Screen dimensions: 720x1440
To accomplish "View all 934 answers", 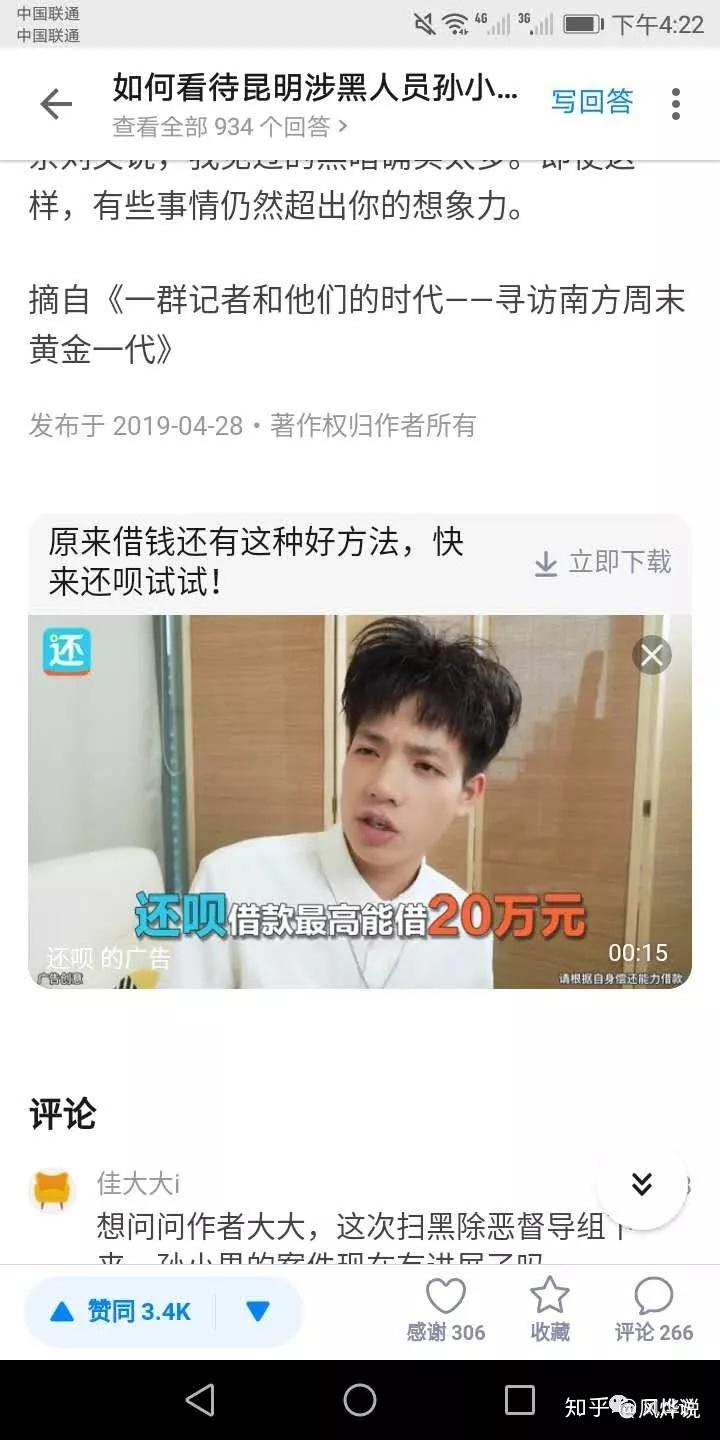I will (x=230, y=127).
